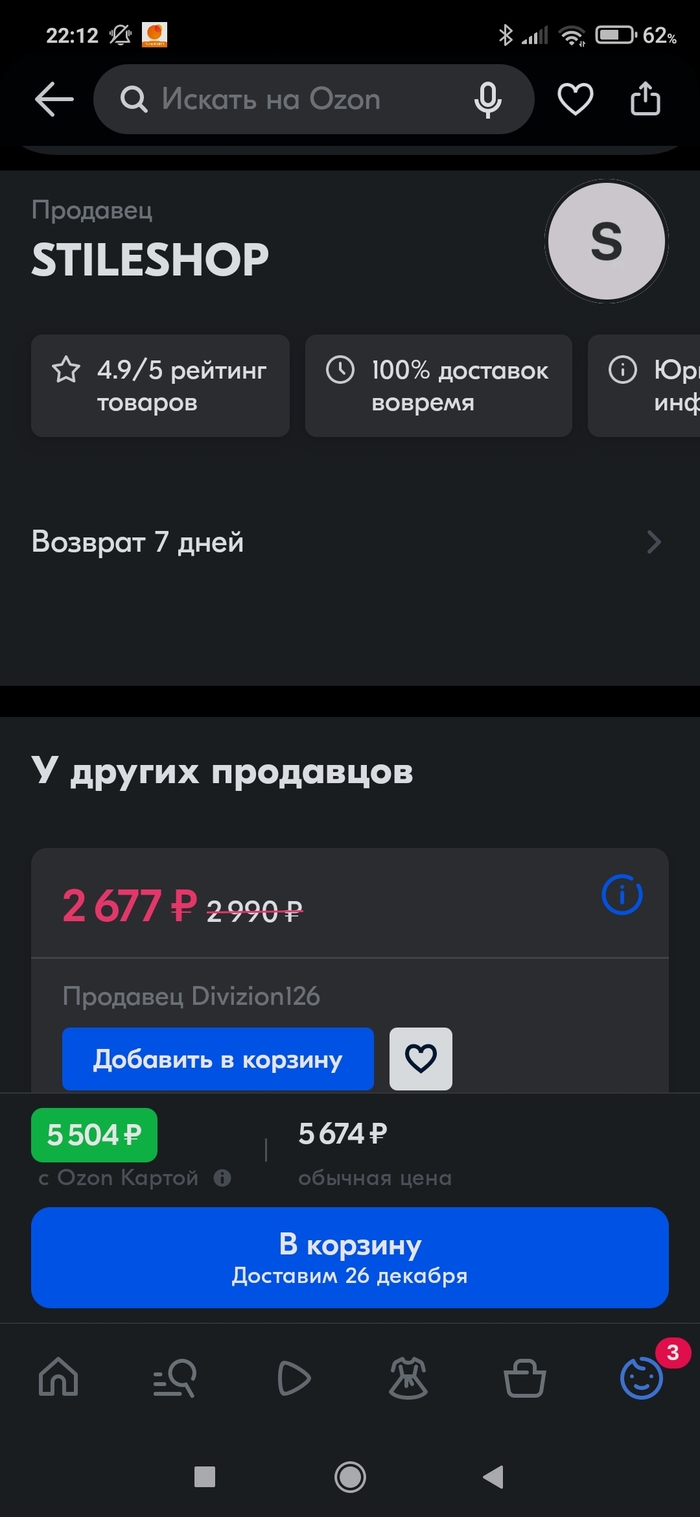Image resolution: width=700 pixels, height=1517 pixels.
Task: Switch to the Home tab
Action: [x=58, y=1379]
